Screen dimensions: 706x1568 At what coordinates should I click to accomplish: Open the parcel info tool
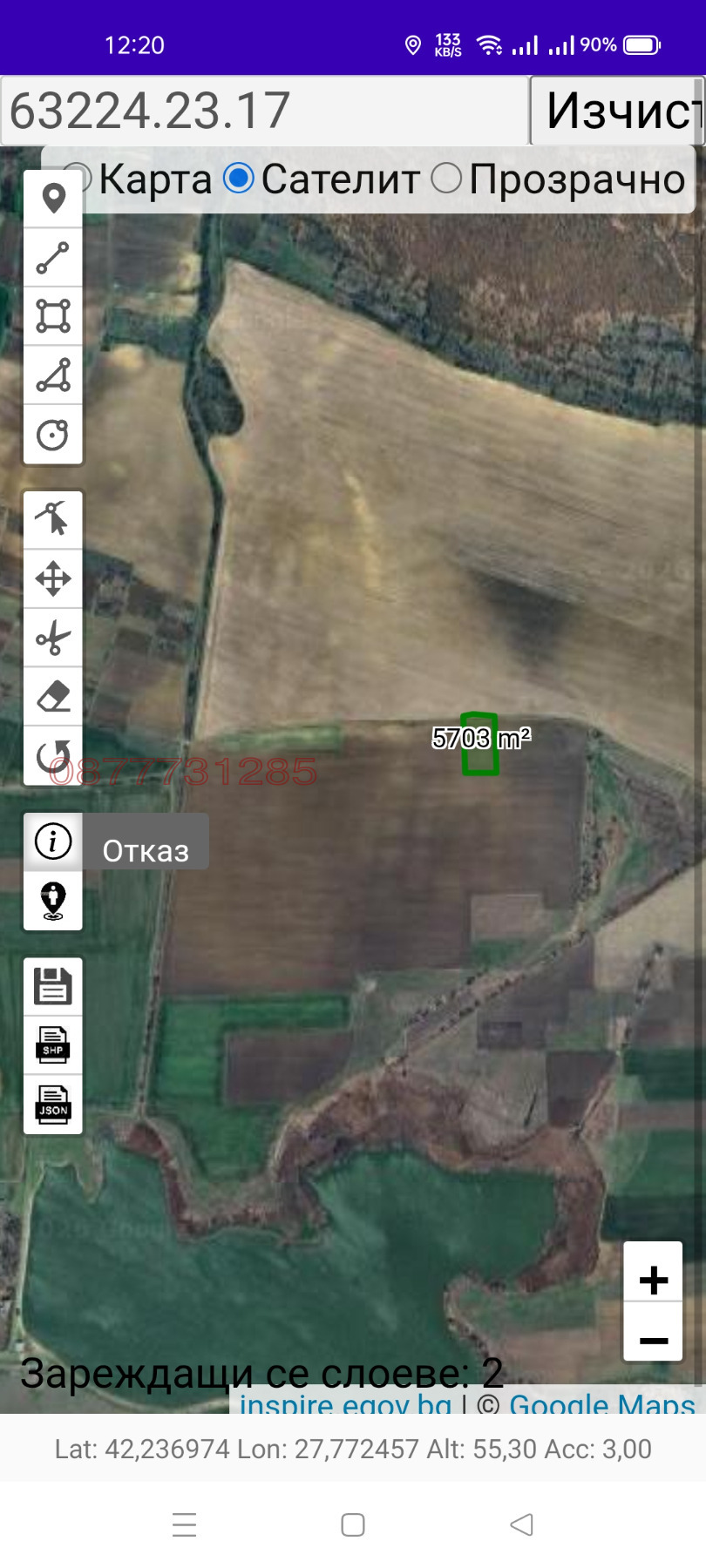52,841
